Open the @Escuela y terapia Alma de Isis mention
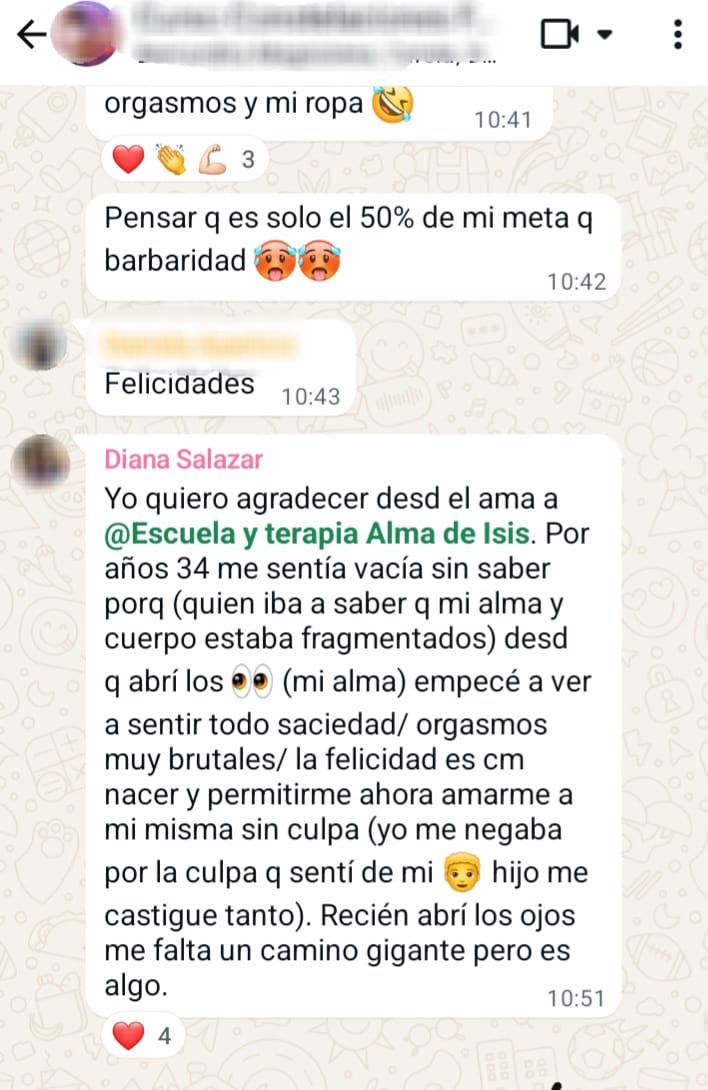The width and height of the screenshot is (708, 1090). point(317,534)
